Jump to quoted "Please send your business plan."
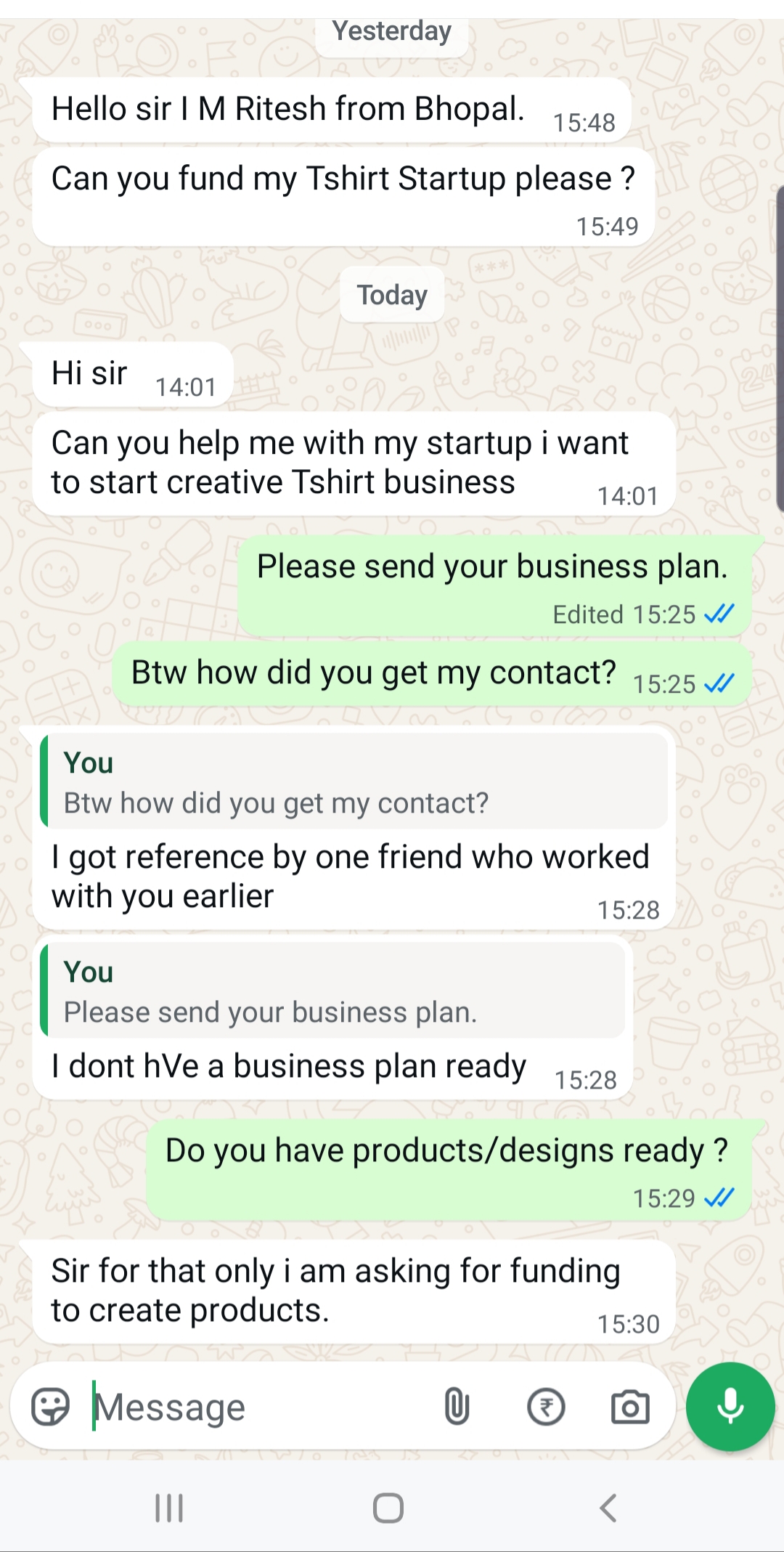Screen dimensions: 784x1552 pos(332,991)
